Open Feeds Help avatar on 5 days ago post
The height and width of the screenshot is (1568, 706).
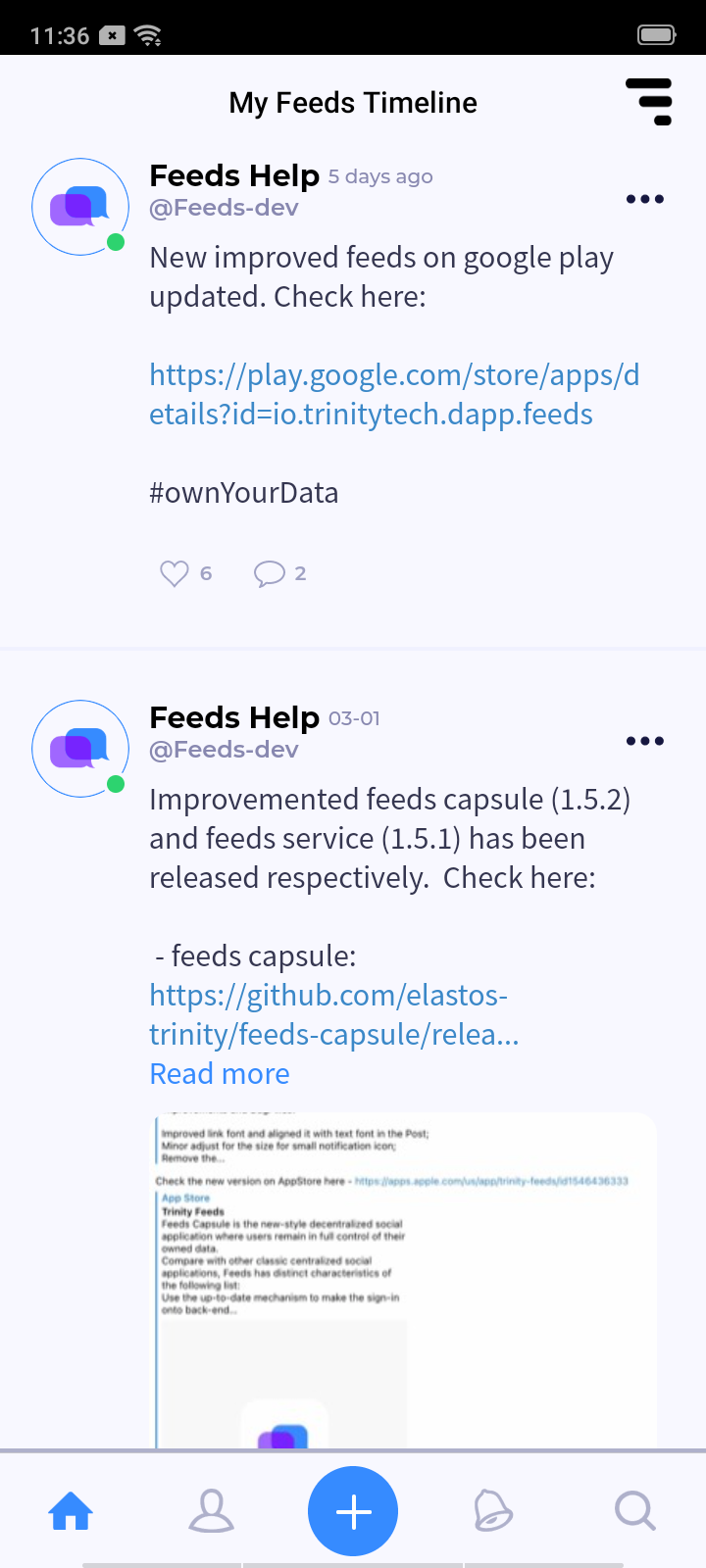(80, 207)
